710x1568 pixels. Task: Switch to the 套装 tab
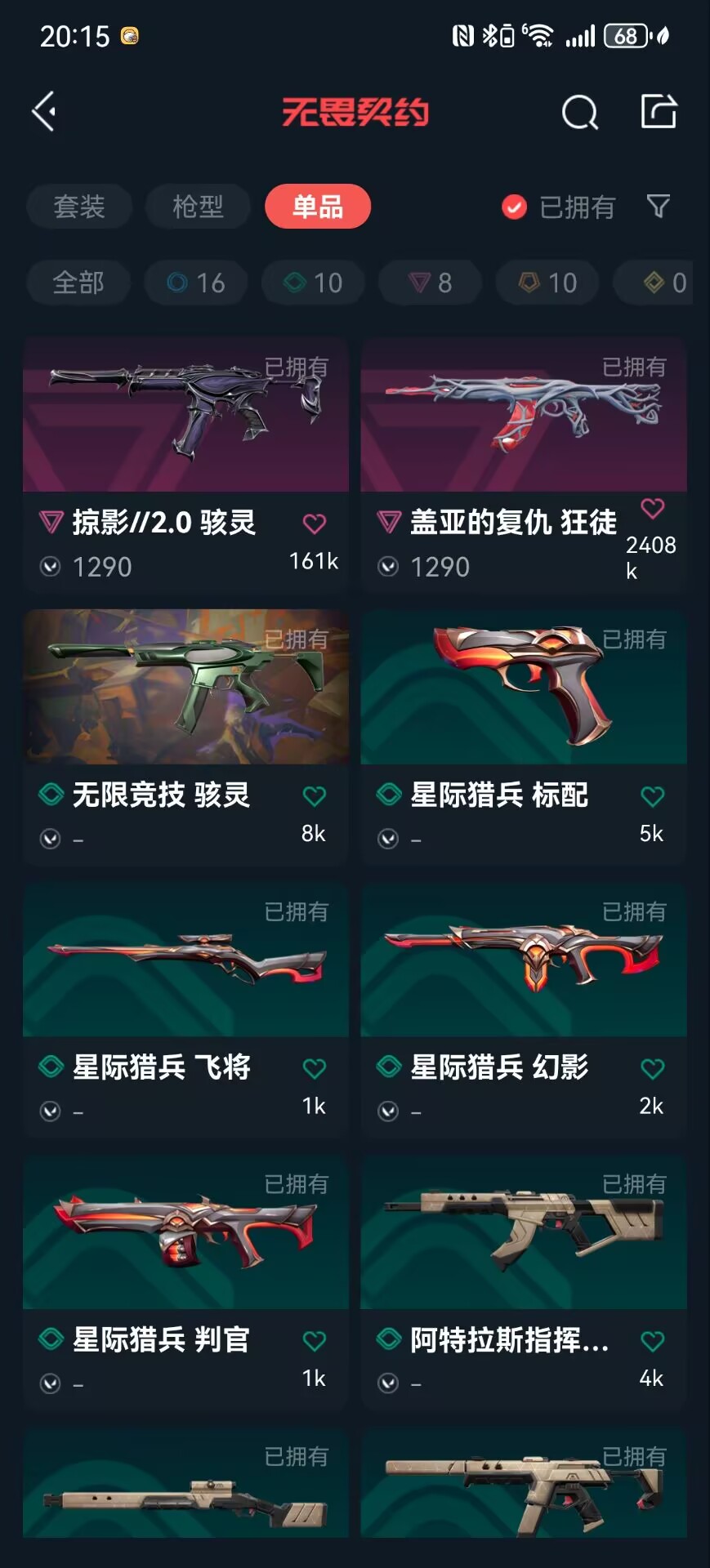click(x=79, y=207)
